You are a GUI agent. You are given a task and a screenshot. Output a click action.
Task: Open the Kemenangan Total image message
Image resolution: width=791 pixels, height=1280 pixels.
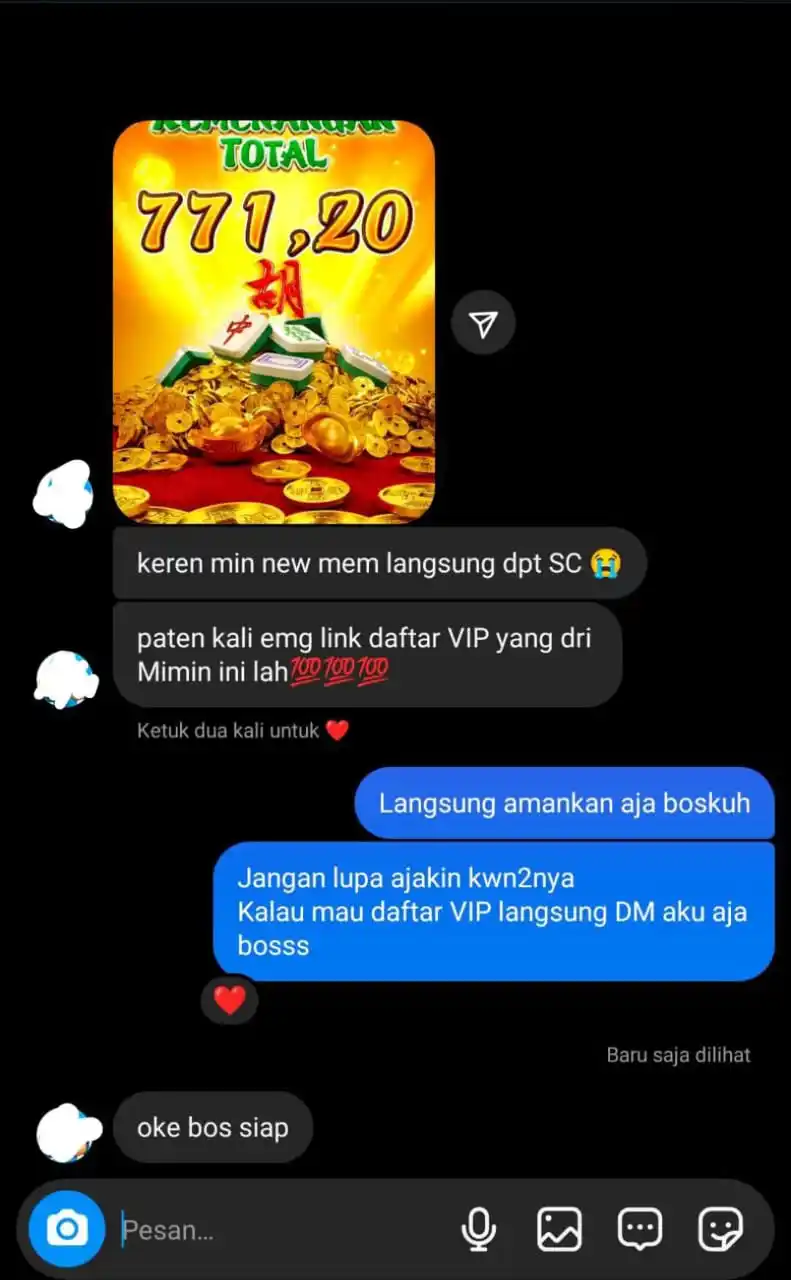pos(273,322)
